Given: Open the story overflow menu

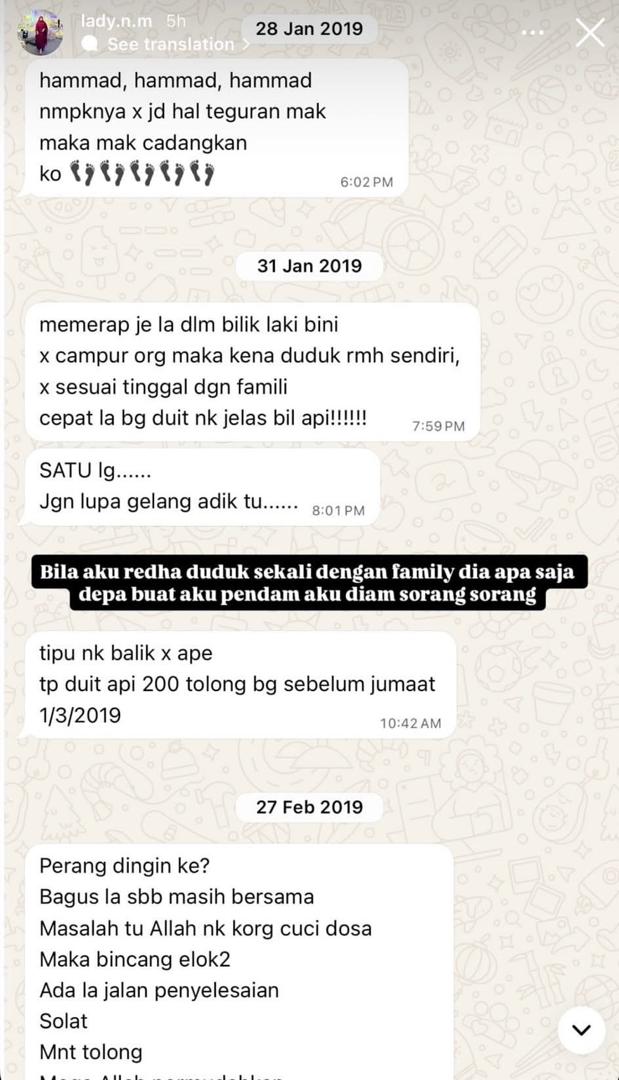Looking at the screenshot, I should pos(531,33).
